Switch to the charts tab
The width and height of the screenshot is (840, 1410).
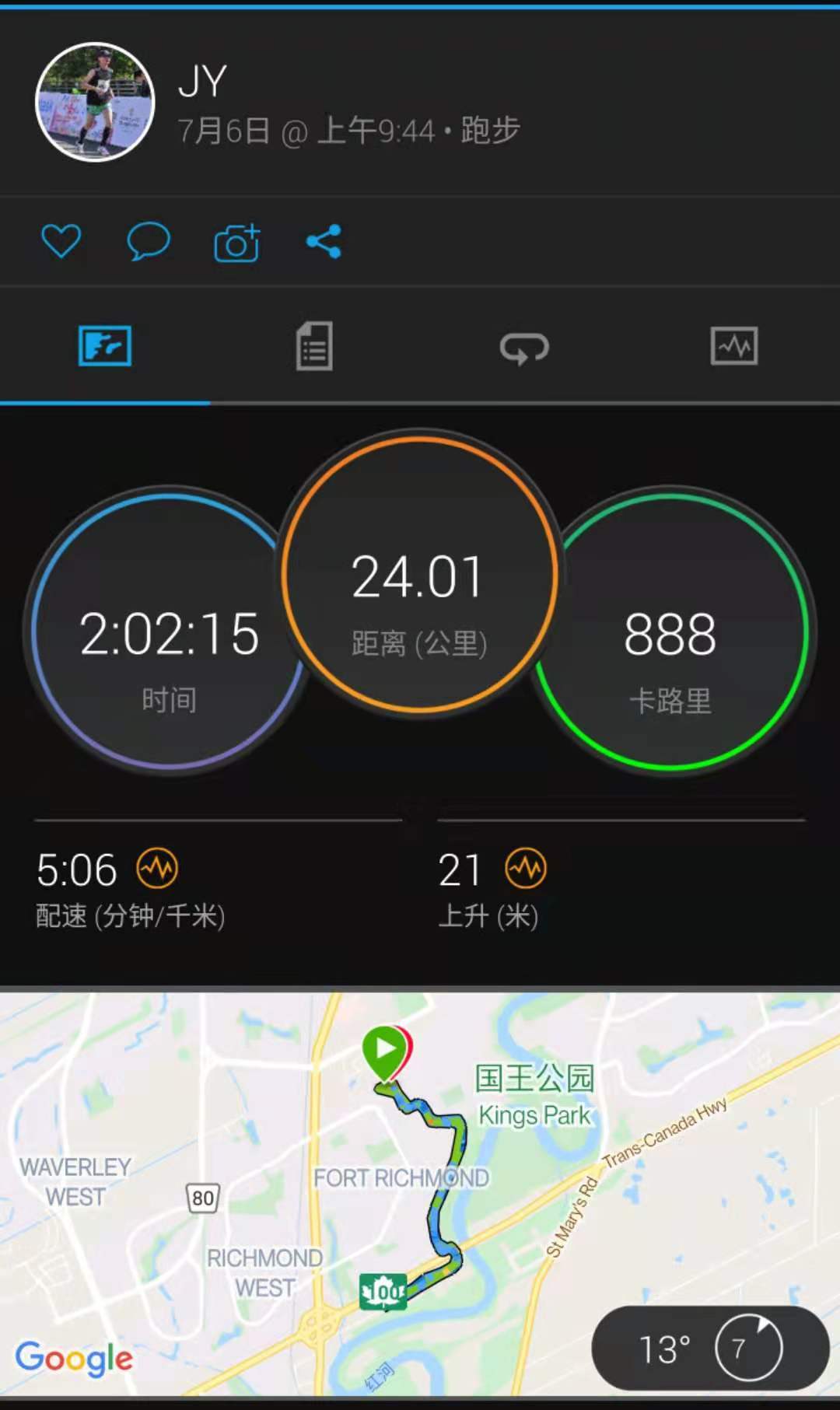point(734,346)
